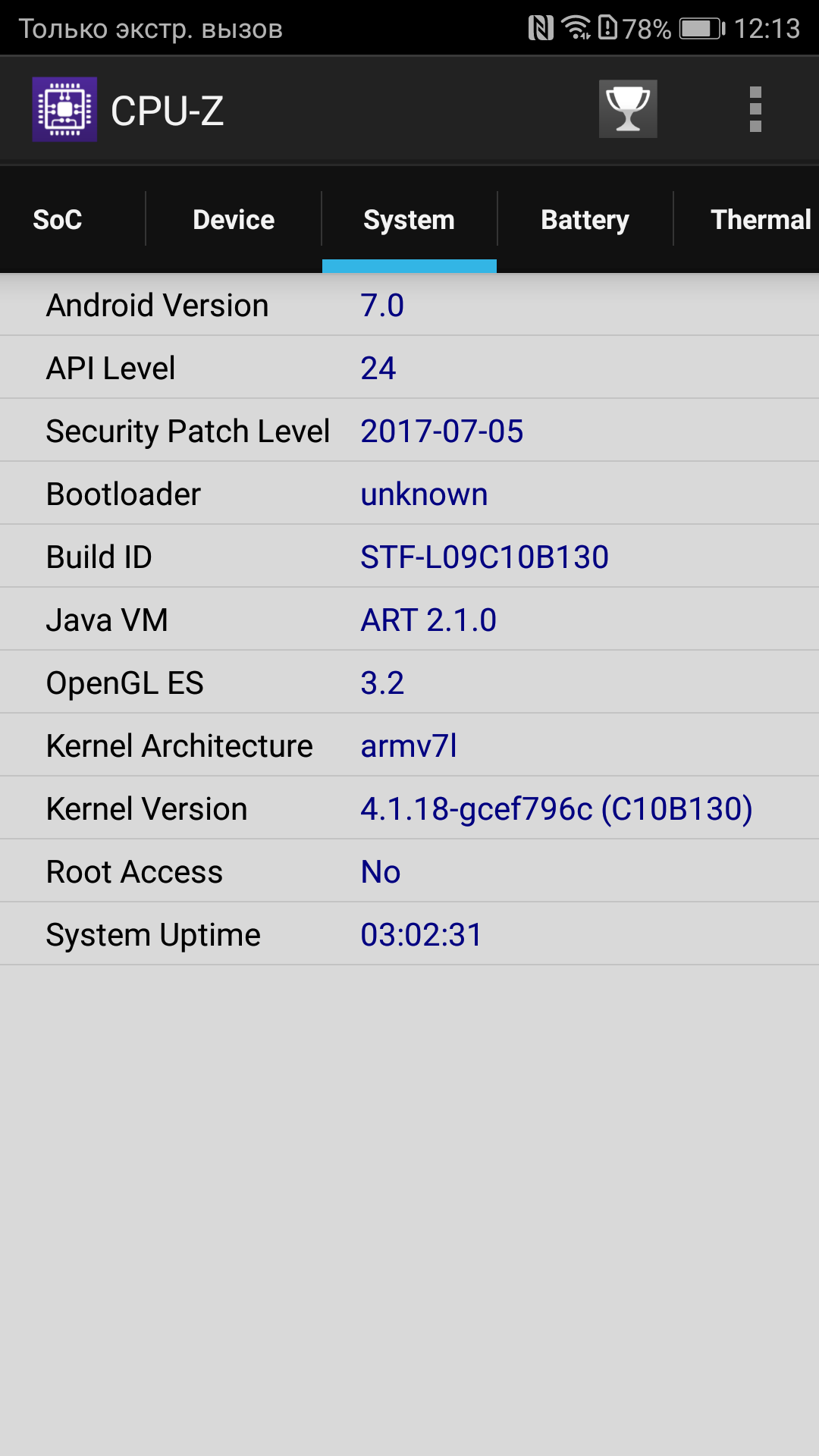Select the System tab
Viewport: 819px width, 1456px height.
click(x=409, y=219)
